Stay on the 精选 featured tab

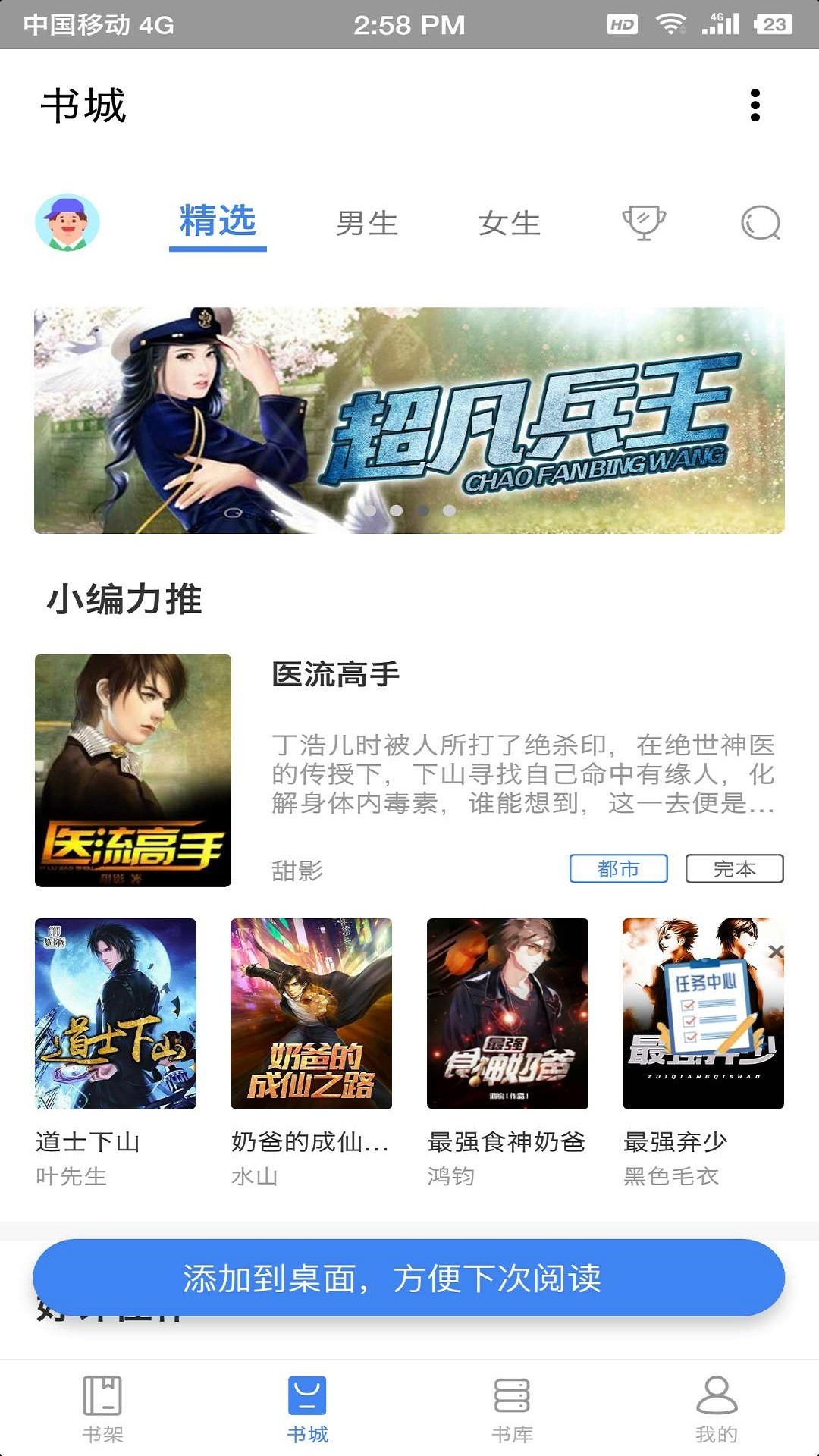click(x=218, y=222)
